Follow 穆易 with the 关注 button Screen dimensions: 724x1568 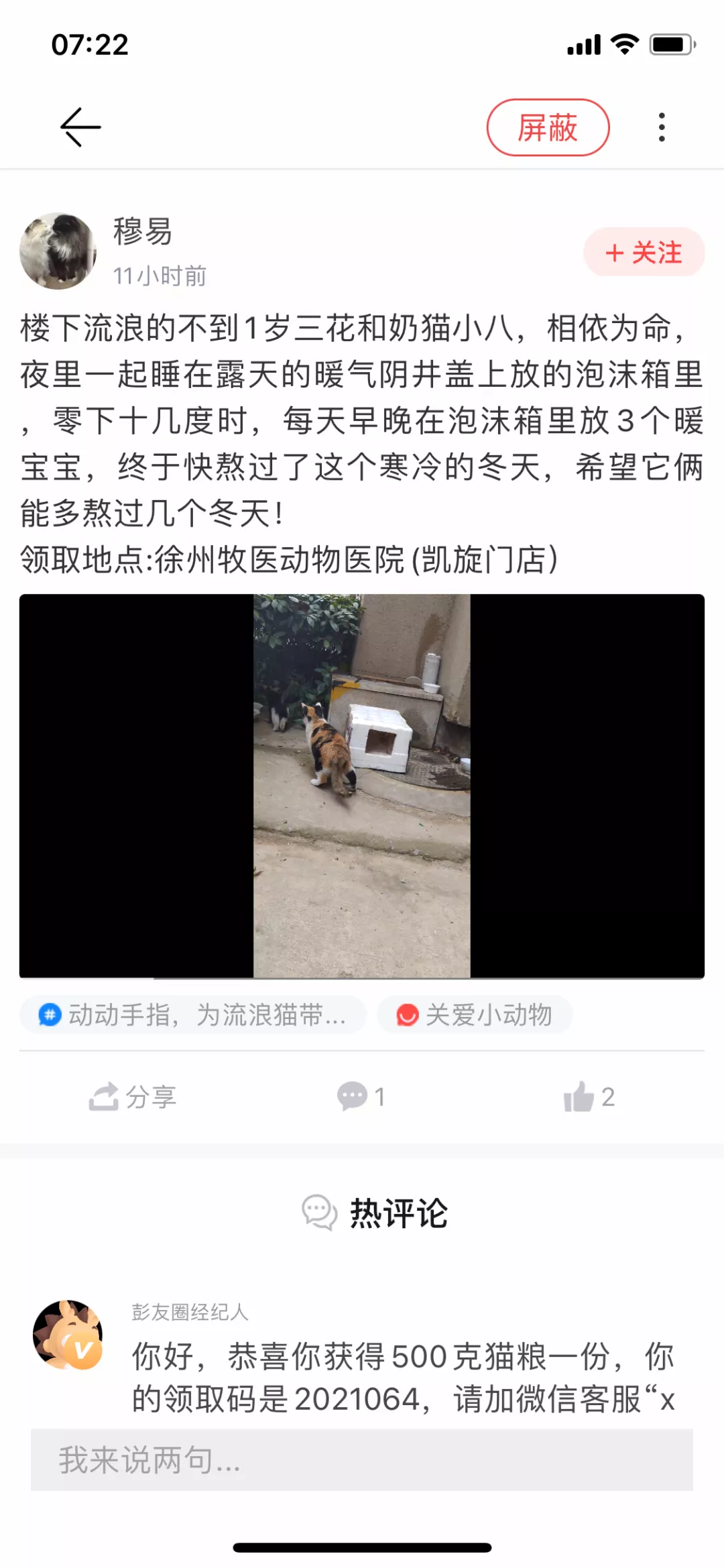(644, 253)
